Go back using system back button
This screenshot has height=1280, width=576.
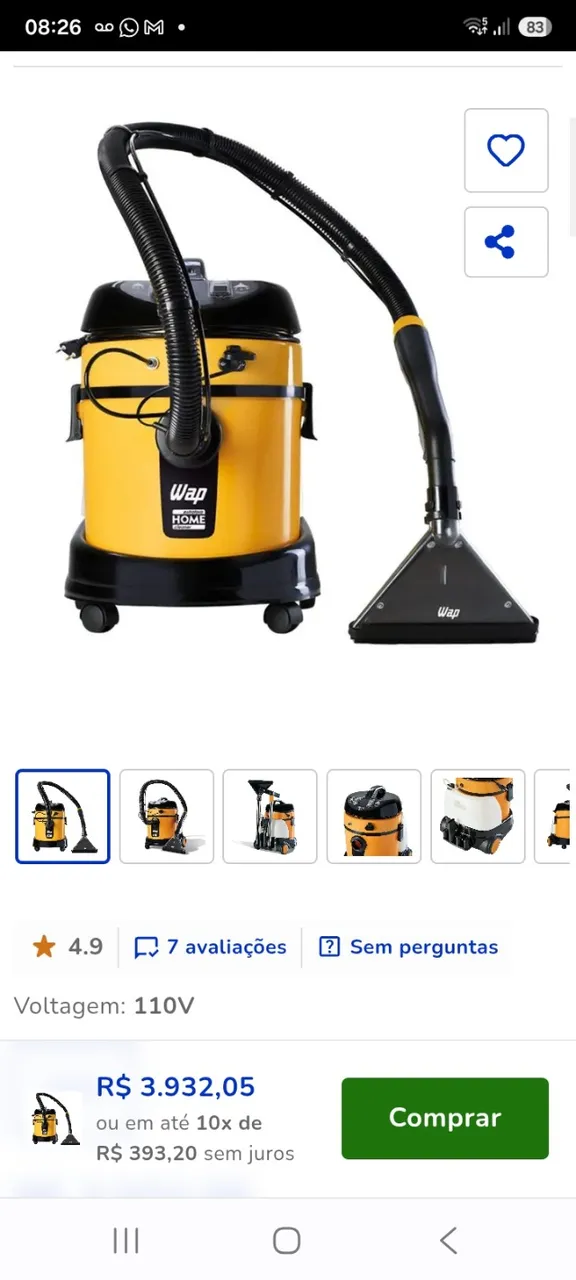coord(448,1241)
